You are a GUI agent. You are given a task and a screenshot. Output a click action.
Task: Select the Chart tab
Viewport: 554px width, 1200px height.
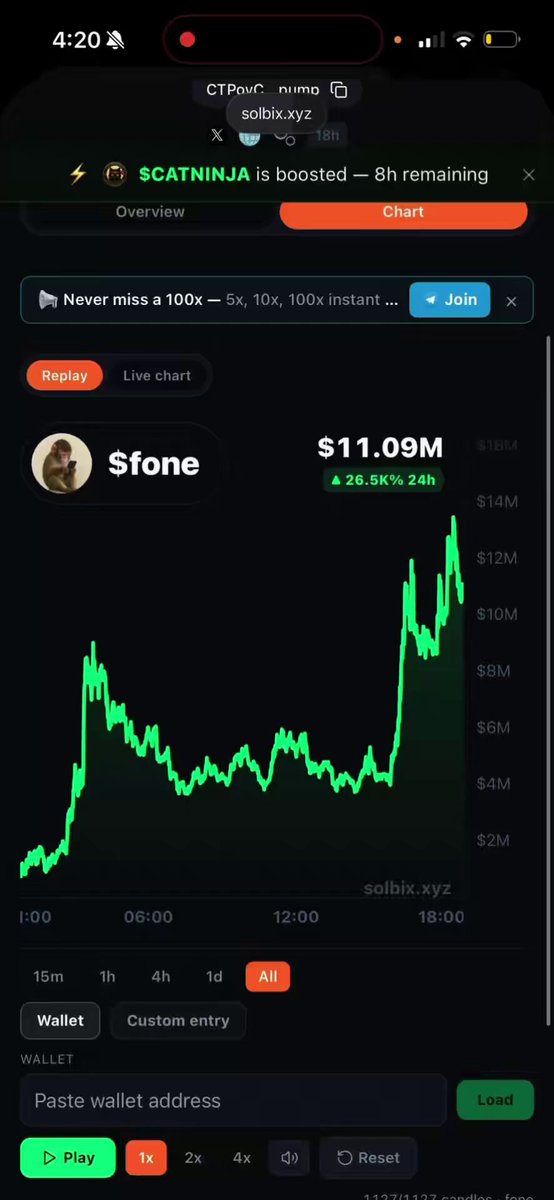[x=403, y=212]
